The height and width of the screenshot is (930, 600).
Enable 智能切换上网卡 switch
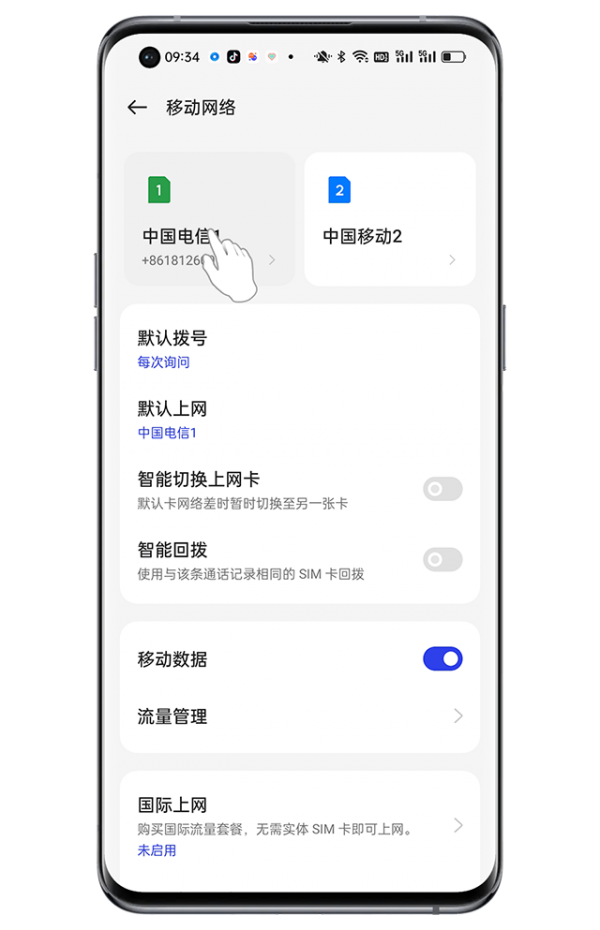[x=442, y=489]
